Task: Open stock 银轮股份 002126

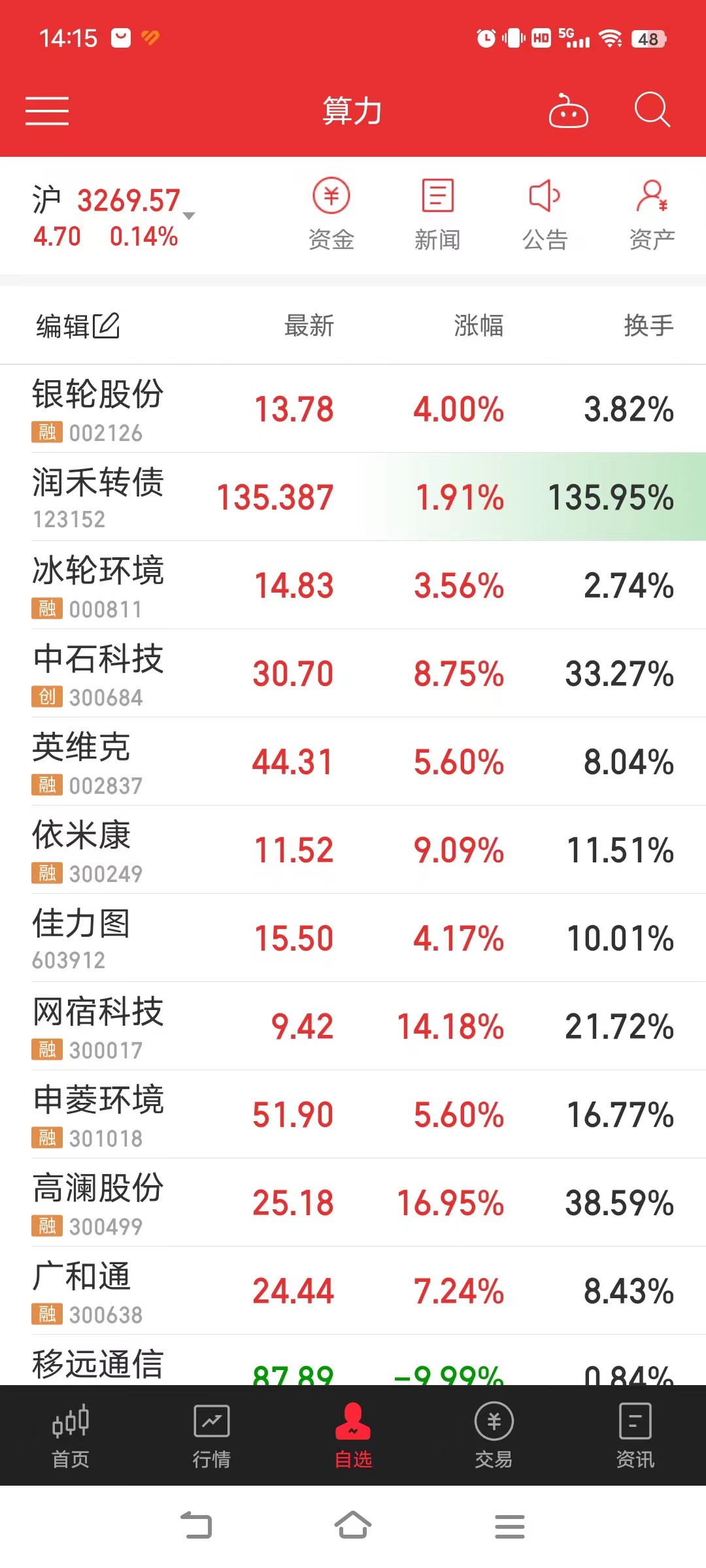Action: (98, 409)
